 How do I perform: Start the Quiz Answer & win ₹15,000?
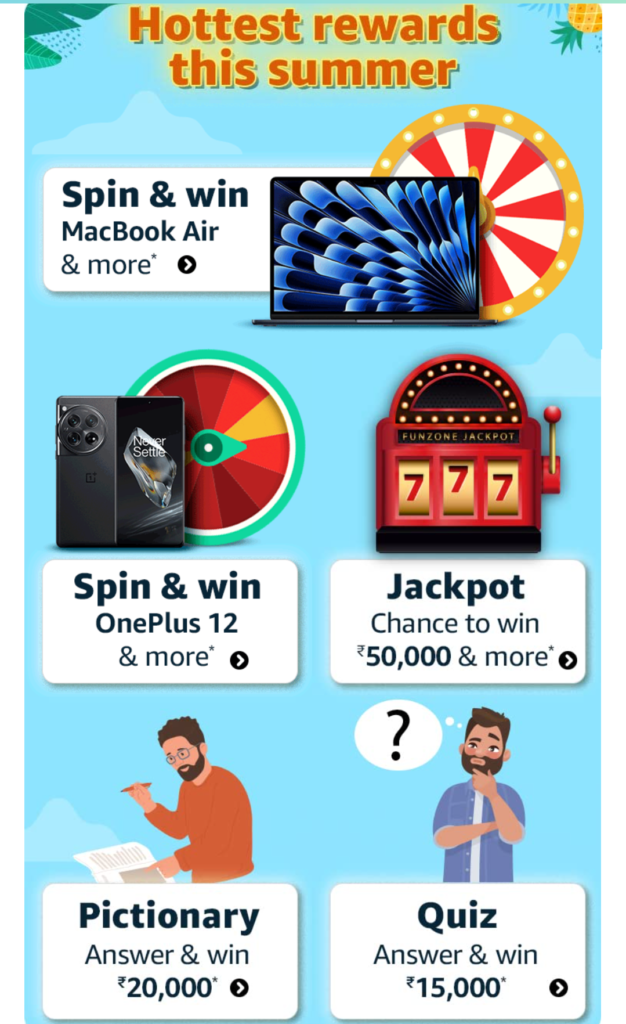pos(458,950)
